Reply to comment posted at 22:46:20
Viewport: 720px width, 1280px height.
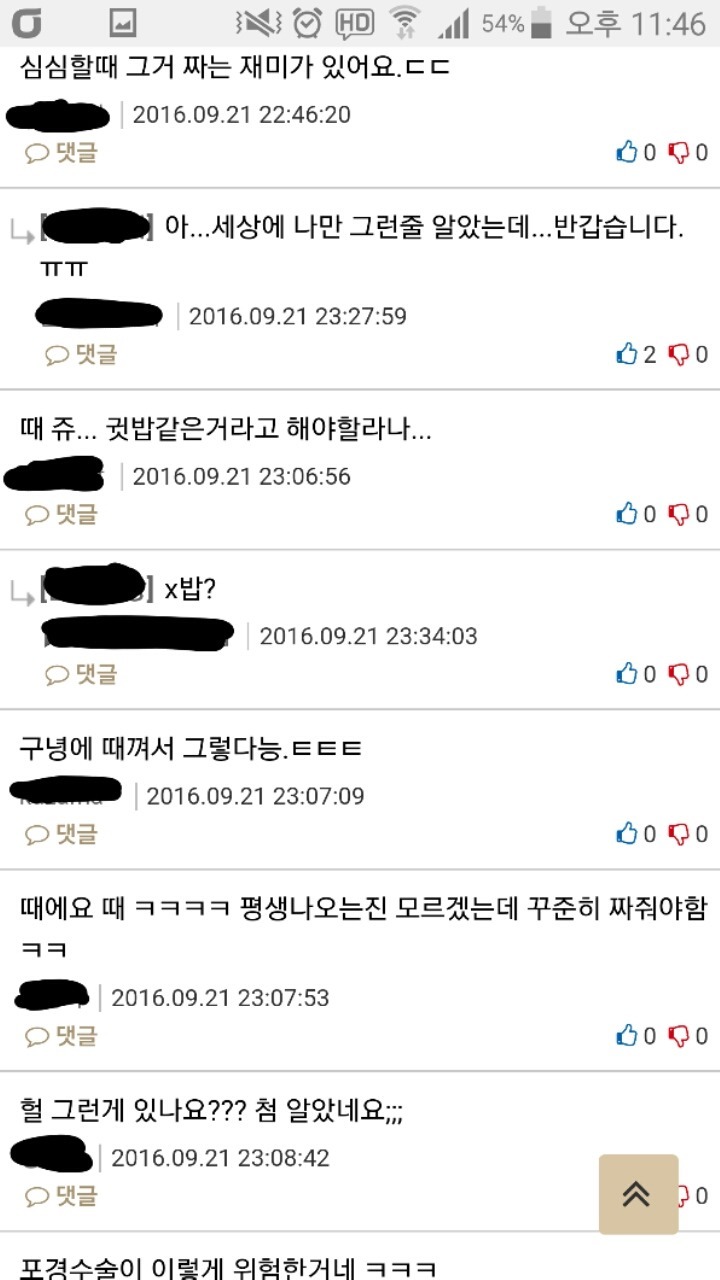click(x=62, y=153)
